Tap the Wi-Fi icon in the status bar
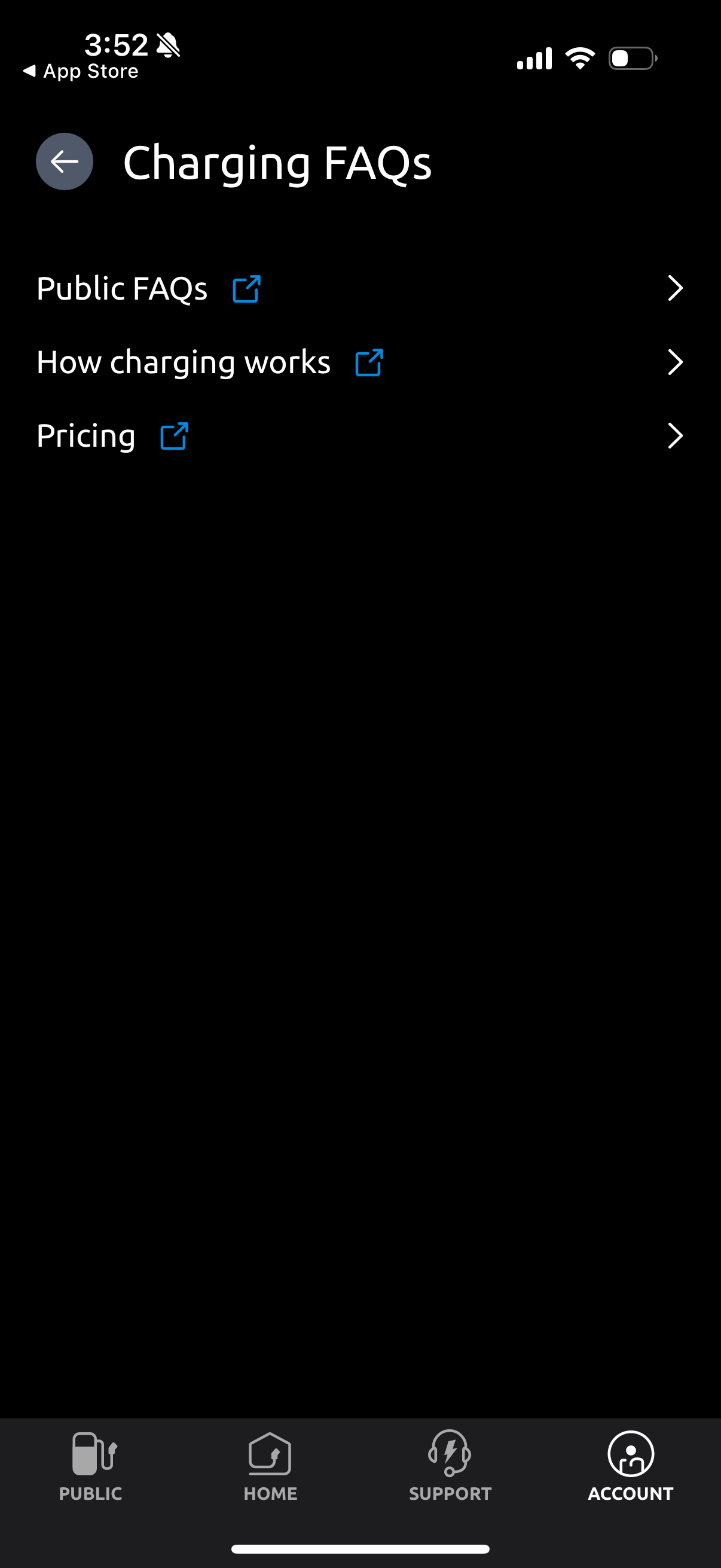Image resolution: width=721 pixels, height=1568 pixels. coord(579,57)
